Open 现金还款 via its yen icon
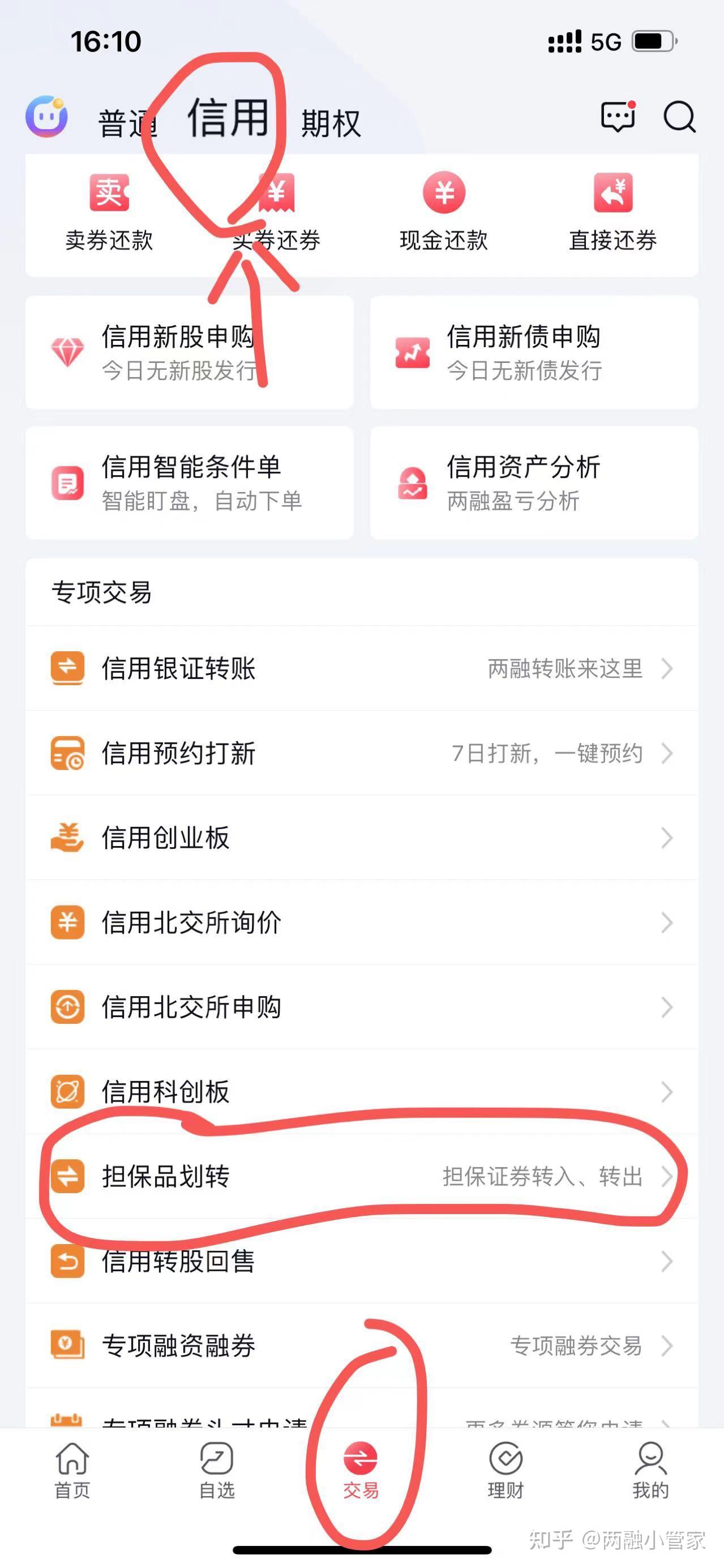724x1568 pixels. (445, 194)
